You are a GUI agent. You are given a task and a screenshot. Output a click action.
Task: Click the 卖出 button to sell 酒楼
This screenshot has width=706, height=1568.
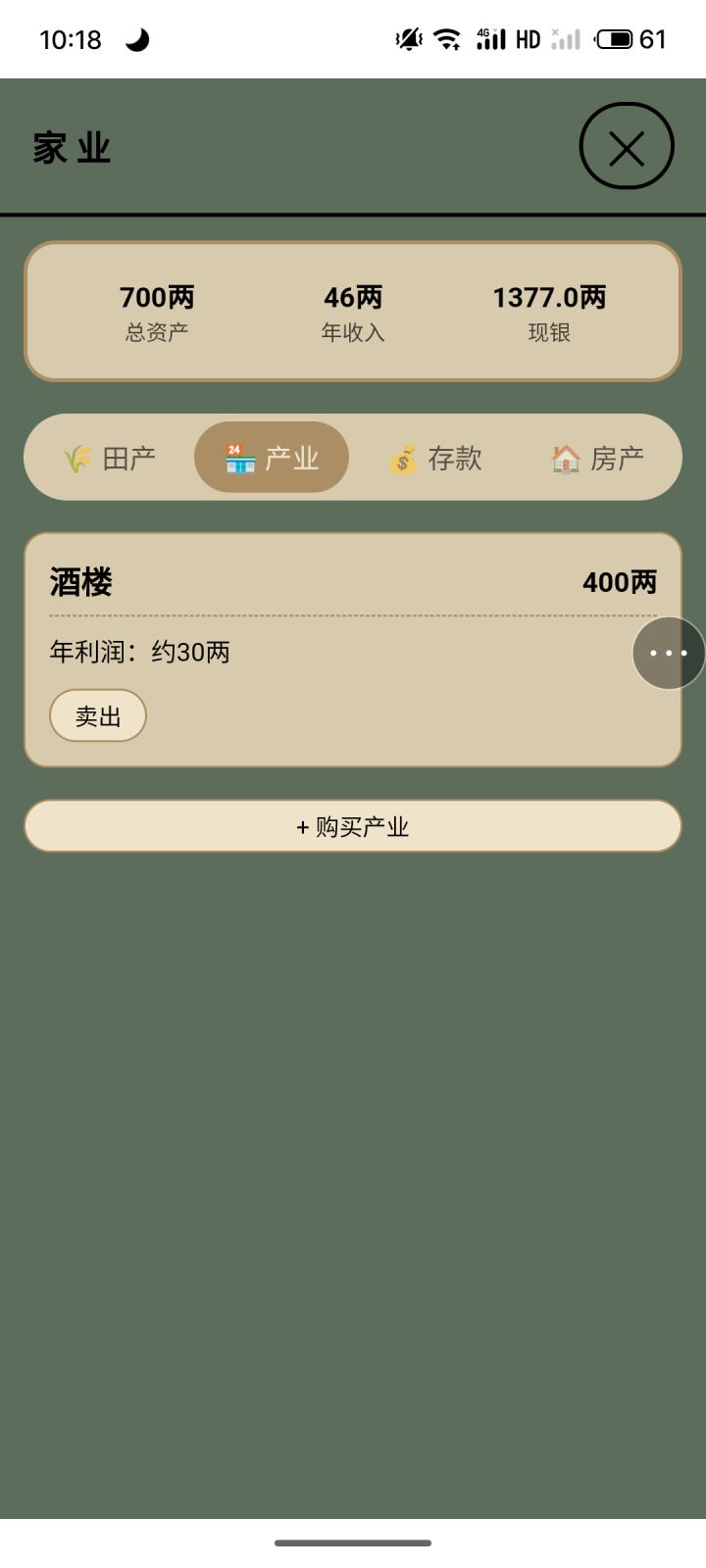pyautogui.click(x=97, y=715)
